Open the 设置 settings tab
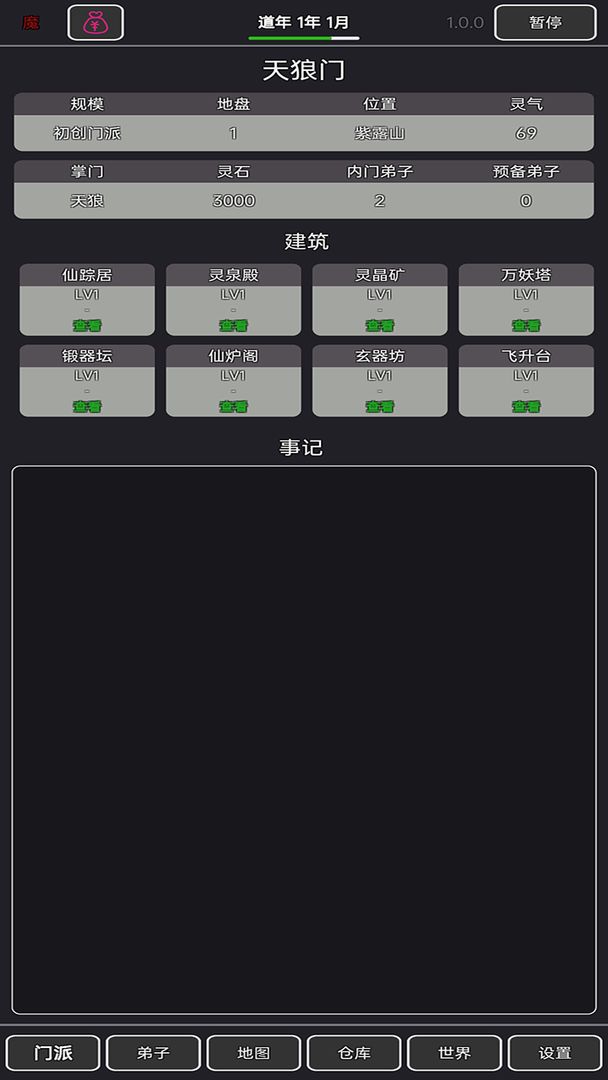 (555, 1052)
